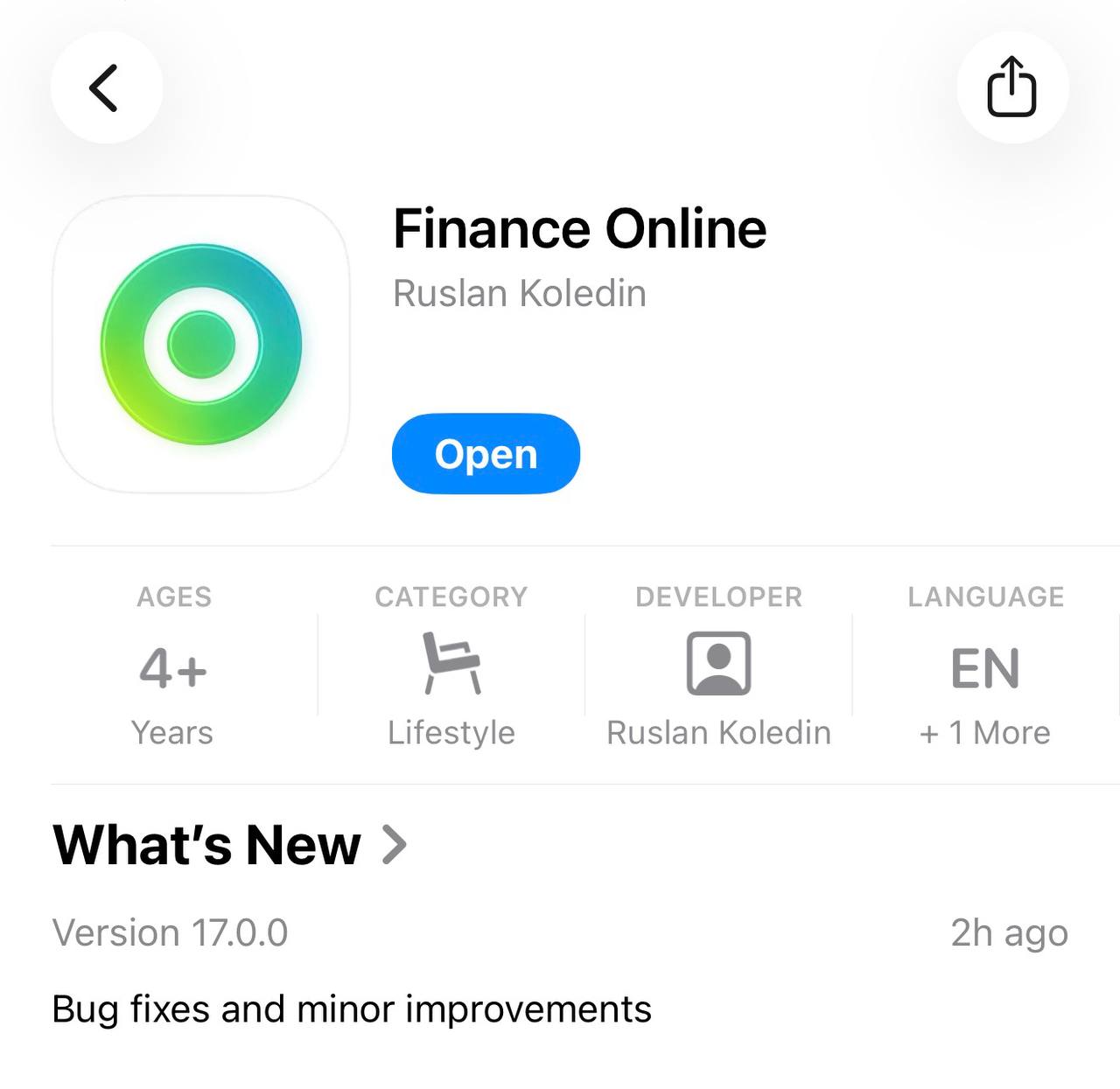Open the Finance Online app
Screen dimensions: 1120x1089
pos(486,454)
